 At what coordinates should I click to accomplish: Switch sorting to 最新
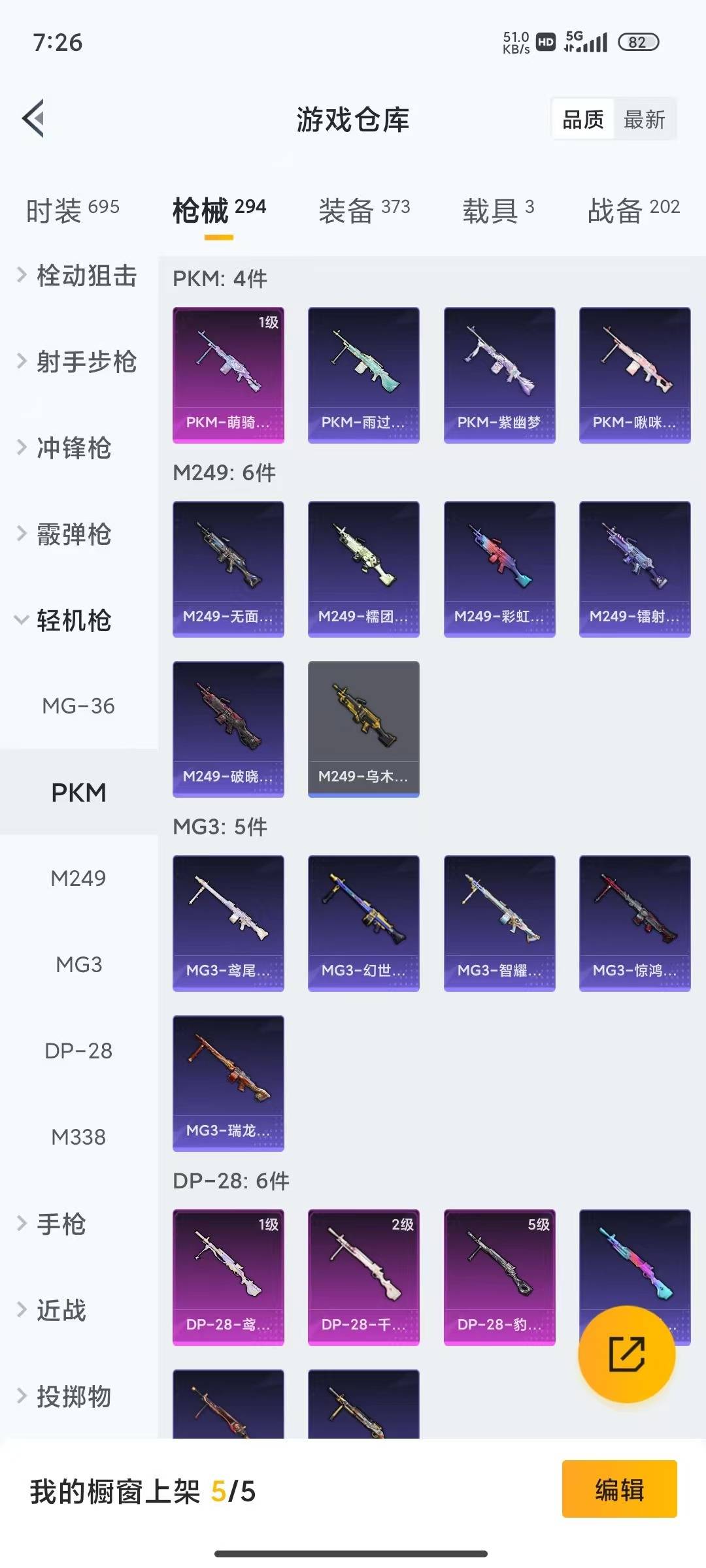tap(645, 119)
